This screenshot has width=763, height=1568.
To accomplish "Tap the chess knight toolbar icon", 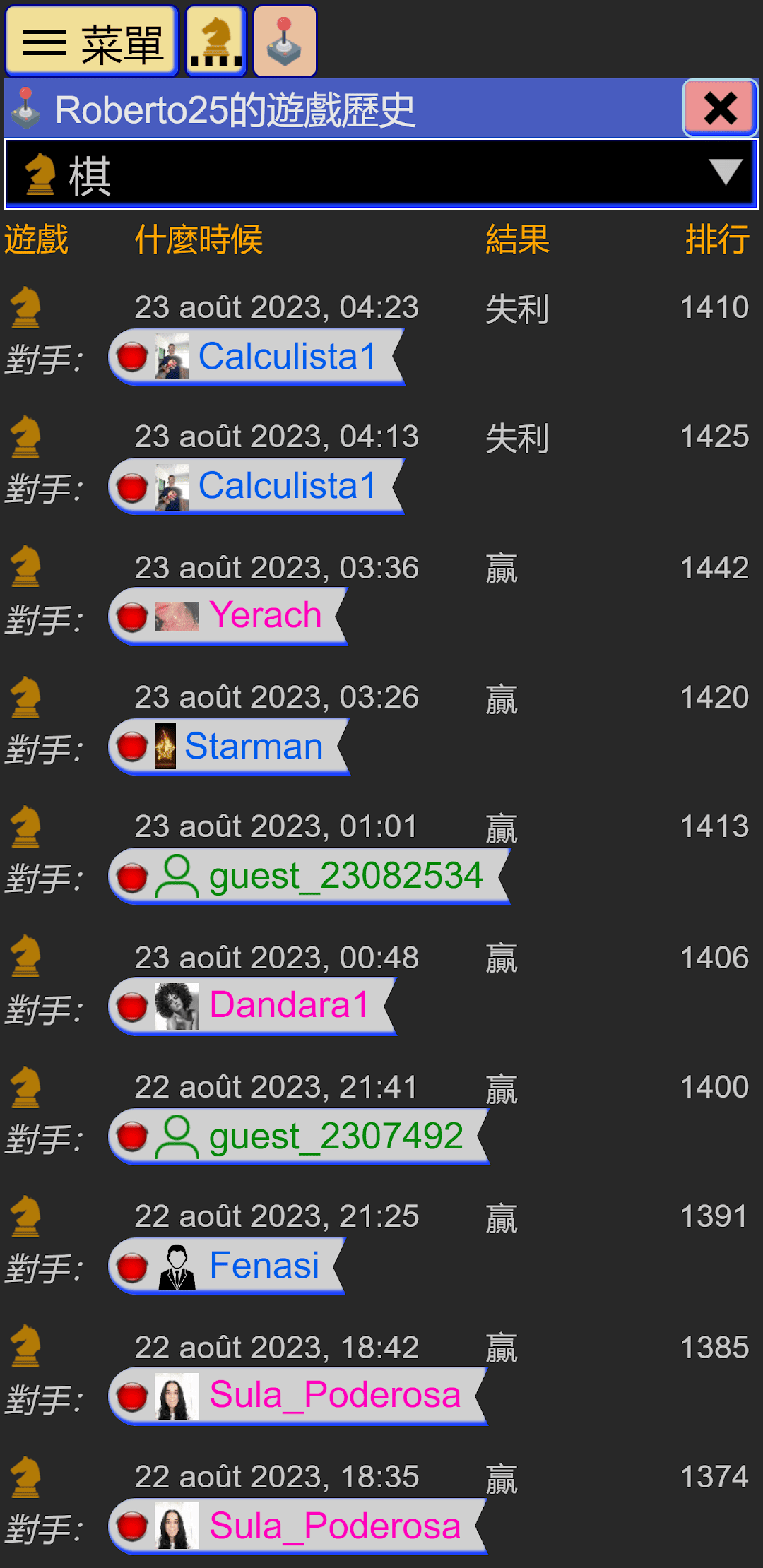I will tap(216, 42).
